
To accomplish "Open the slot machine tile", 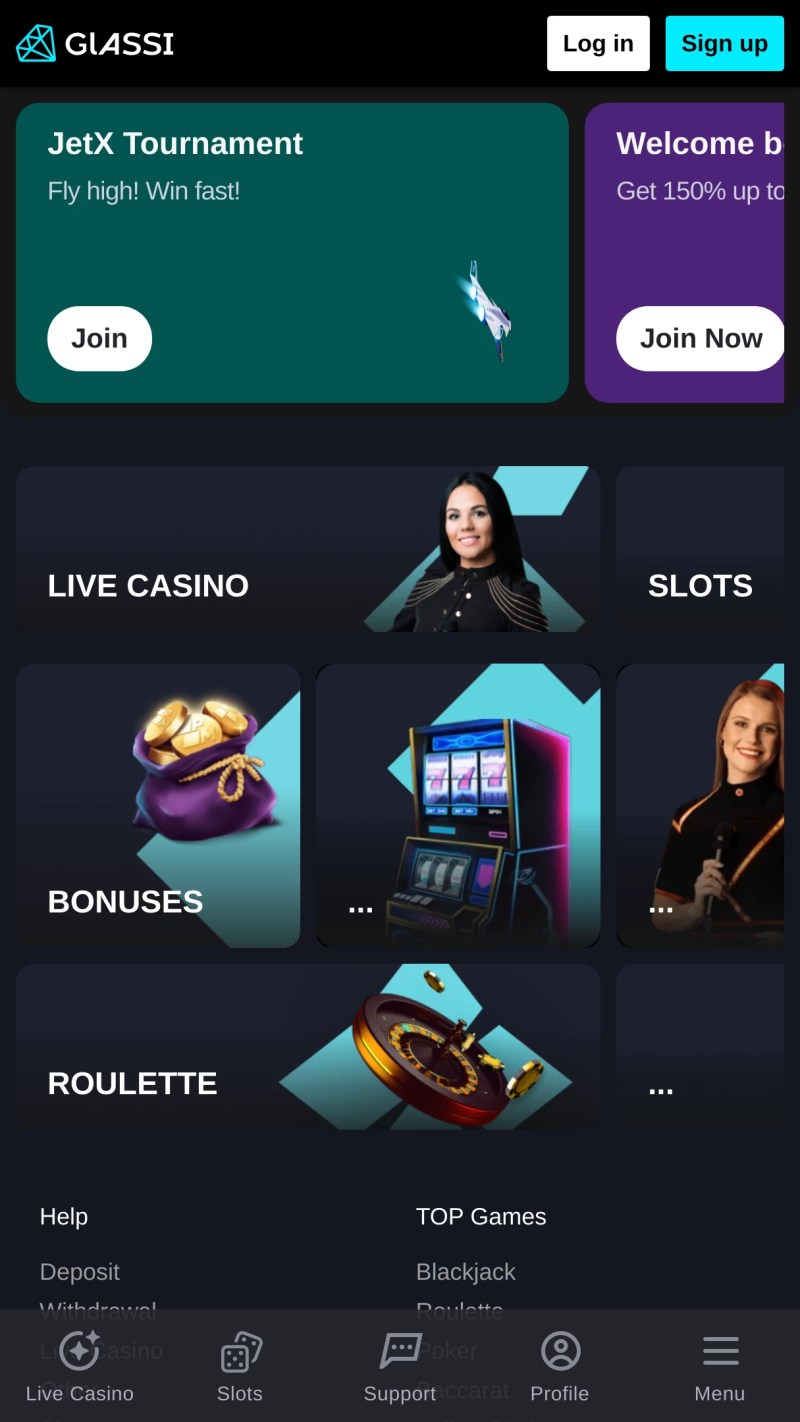I will tap(458, 806).
